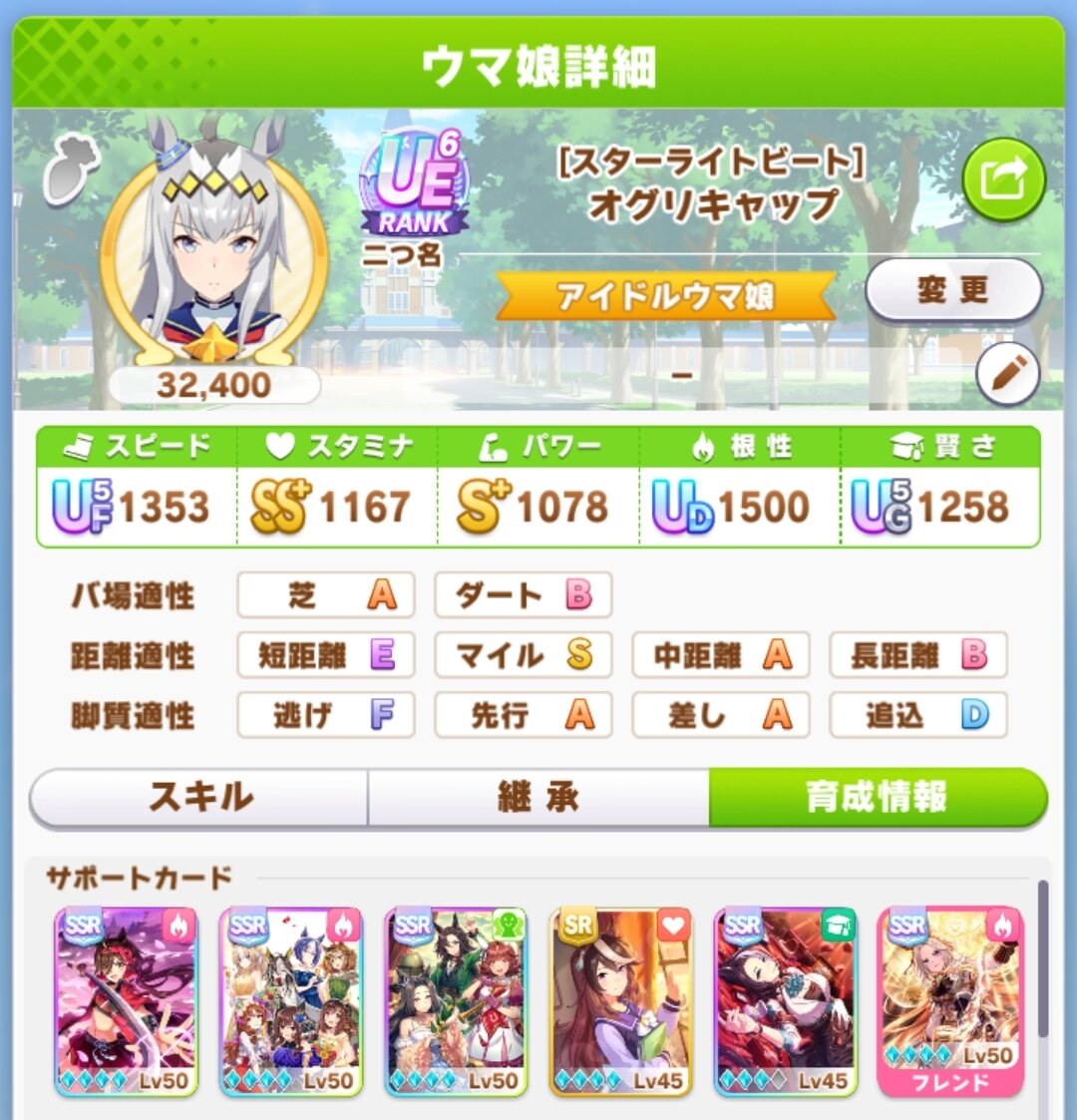Tap the UE6 rank badge
Screen dimensions: 1077x1120
click(414, 187)
